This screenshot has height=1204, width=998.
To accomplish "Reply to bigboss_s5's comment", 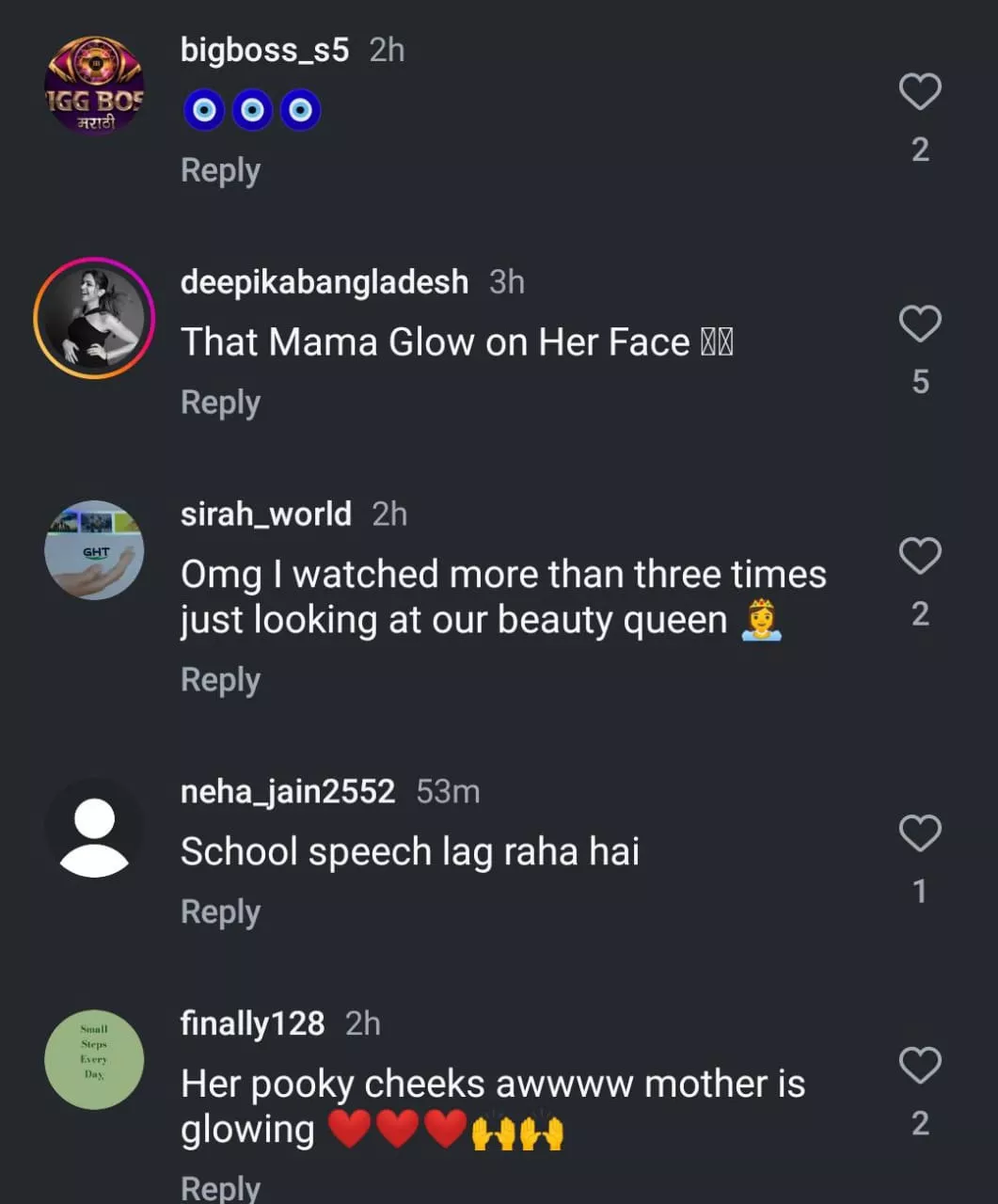I will 220,171.
